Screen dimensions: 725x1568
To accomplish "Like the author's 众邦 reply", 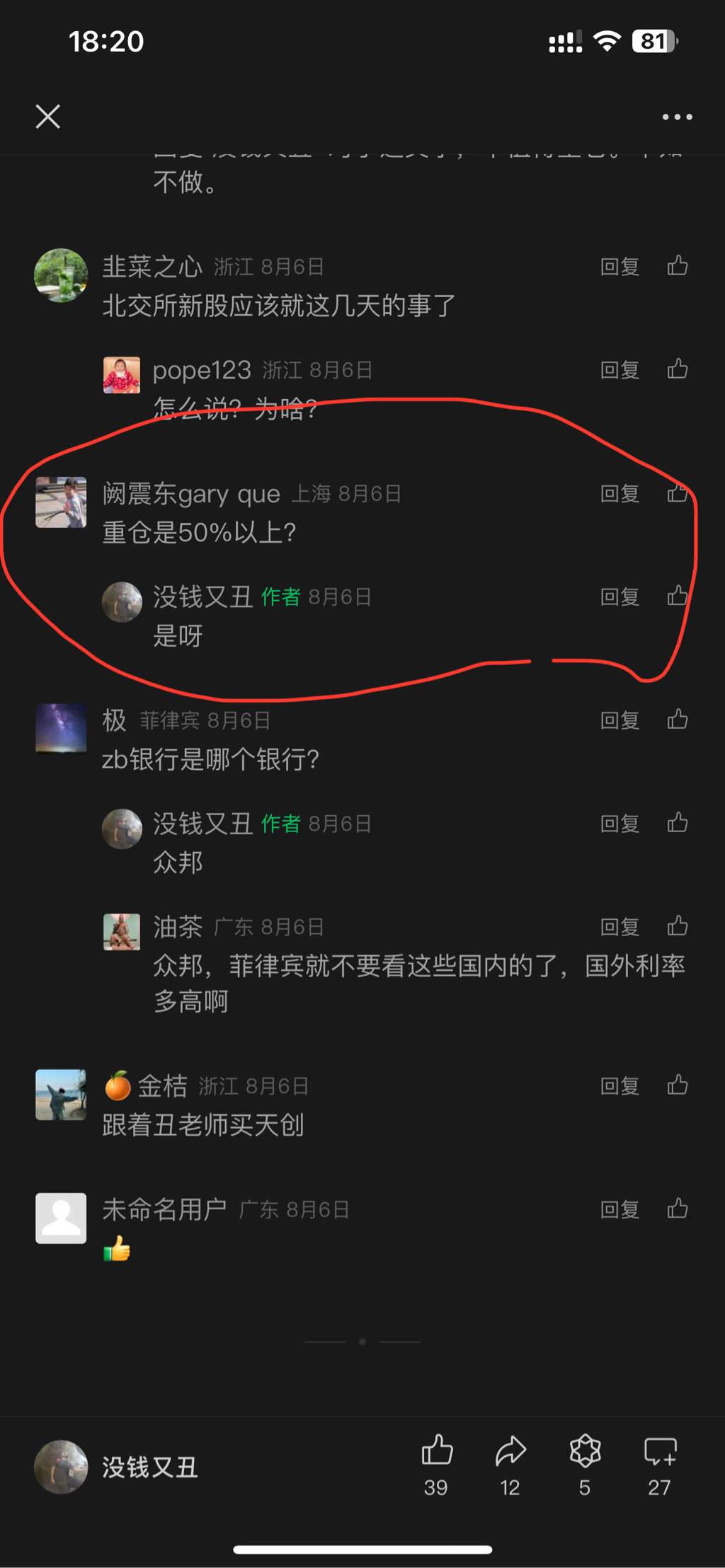I will tap(678, 823).
